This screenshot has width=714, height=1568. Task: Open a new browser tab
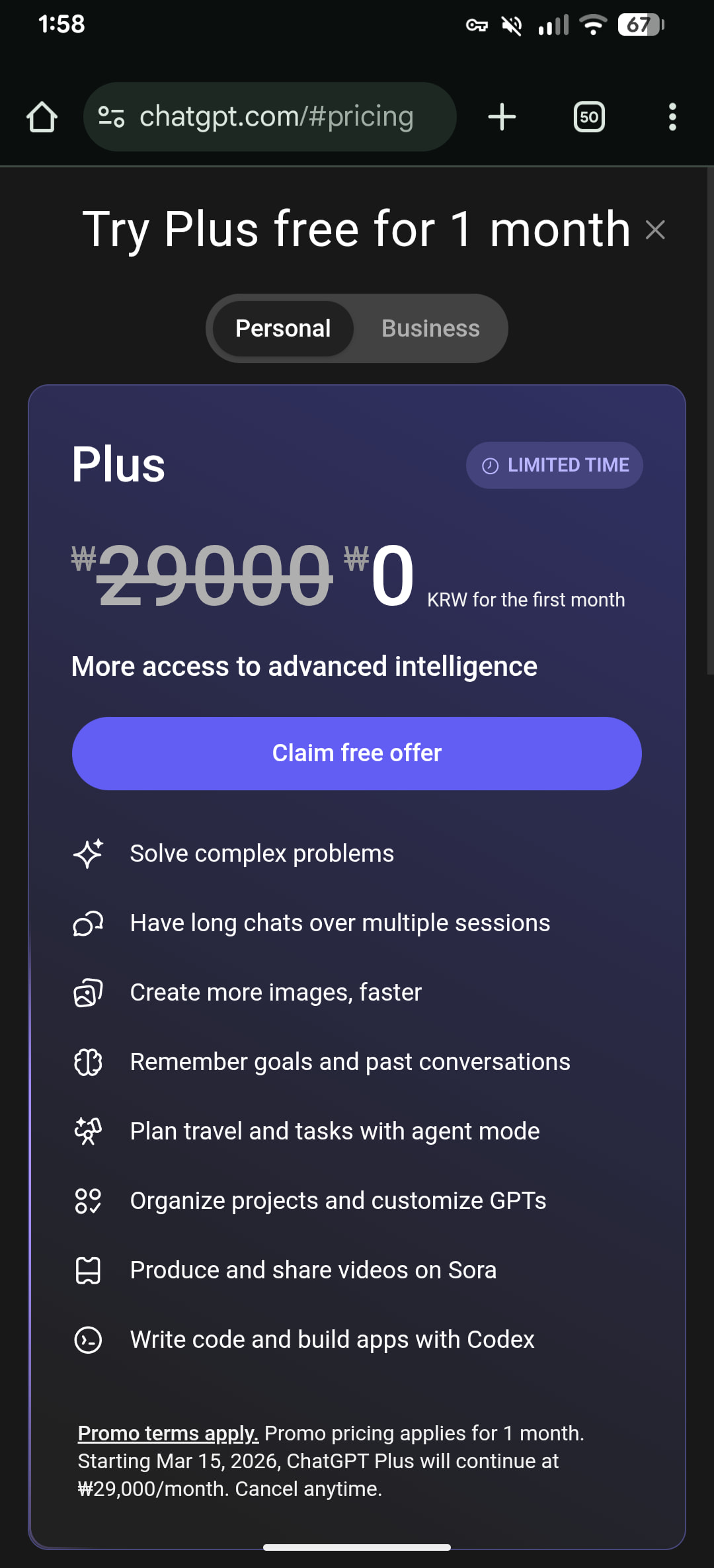(502, 117)
